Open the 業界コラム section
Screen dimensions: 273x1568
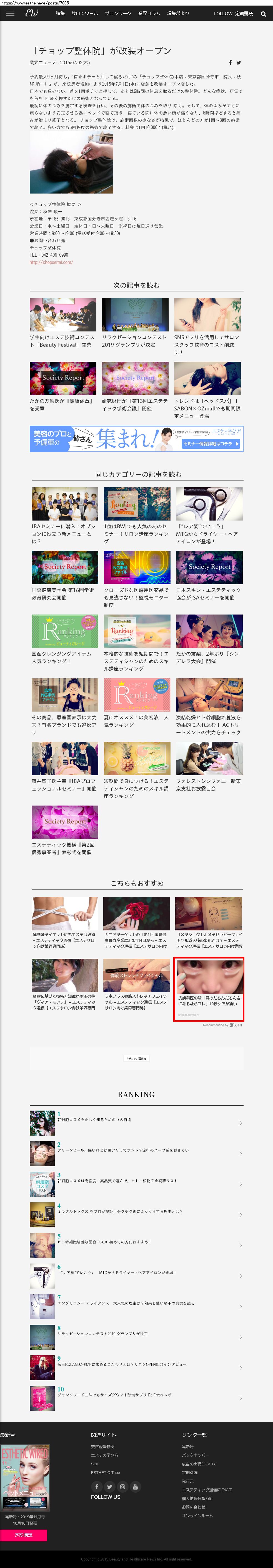tap(148, 13)
